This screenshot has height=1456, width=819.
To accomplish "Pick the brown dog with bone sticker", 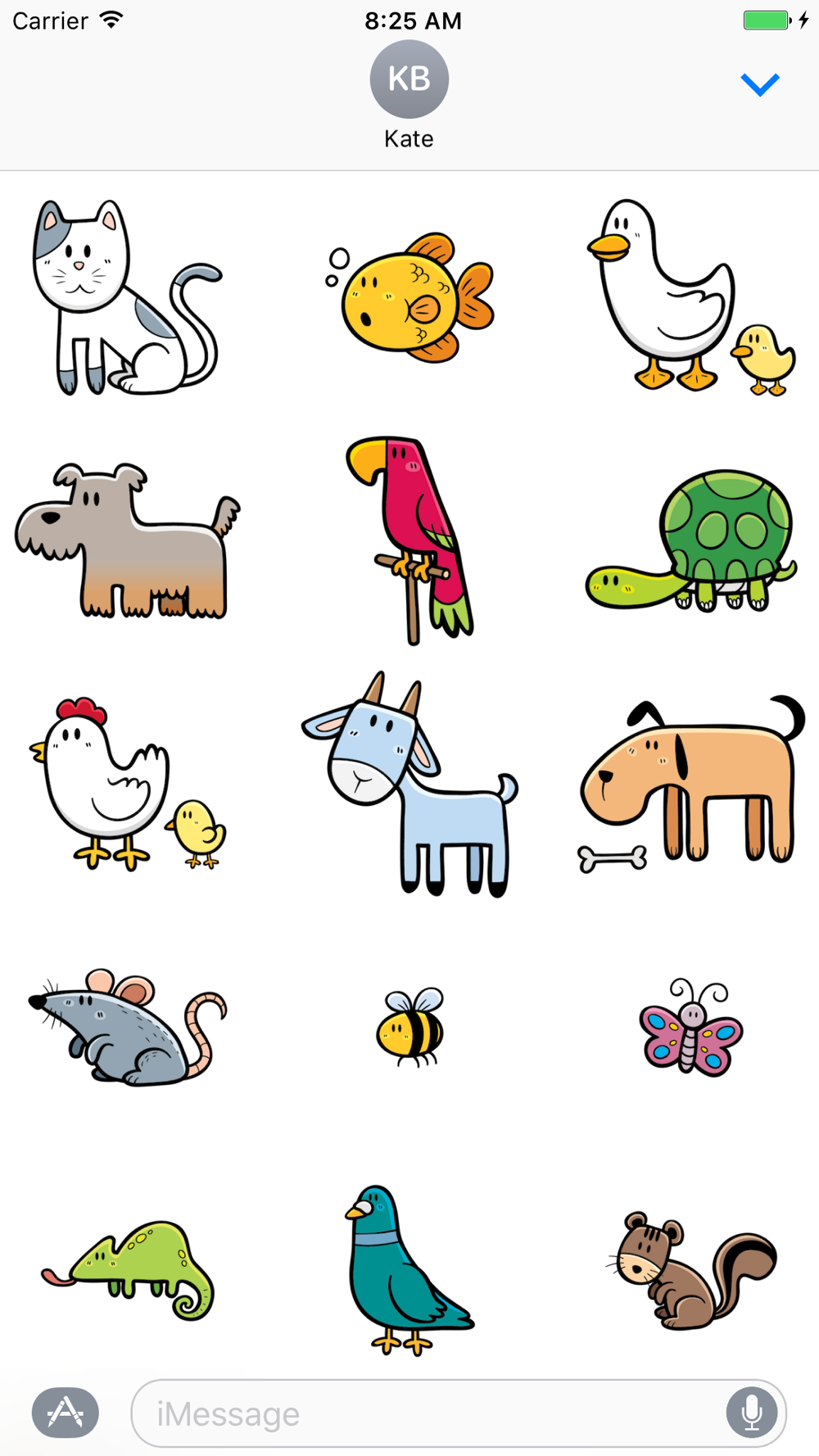I will tap(691, 784).
